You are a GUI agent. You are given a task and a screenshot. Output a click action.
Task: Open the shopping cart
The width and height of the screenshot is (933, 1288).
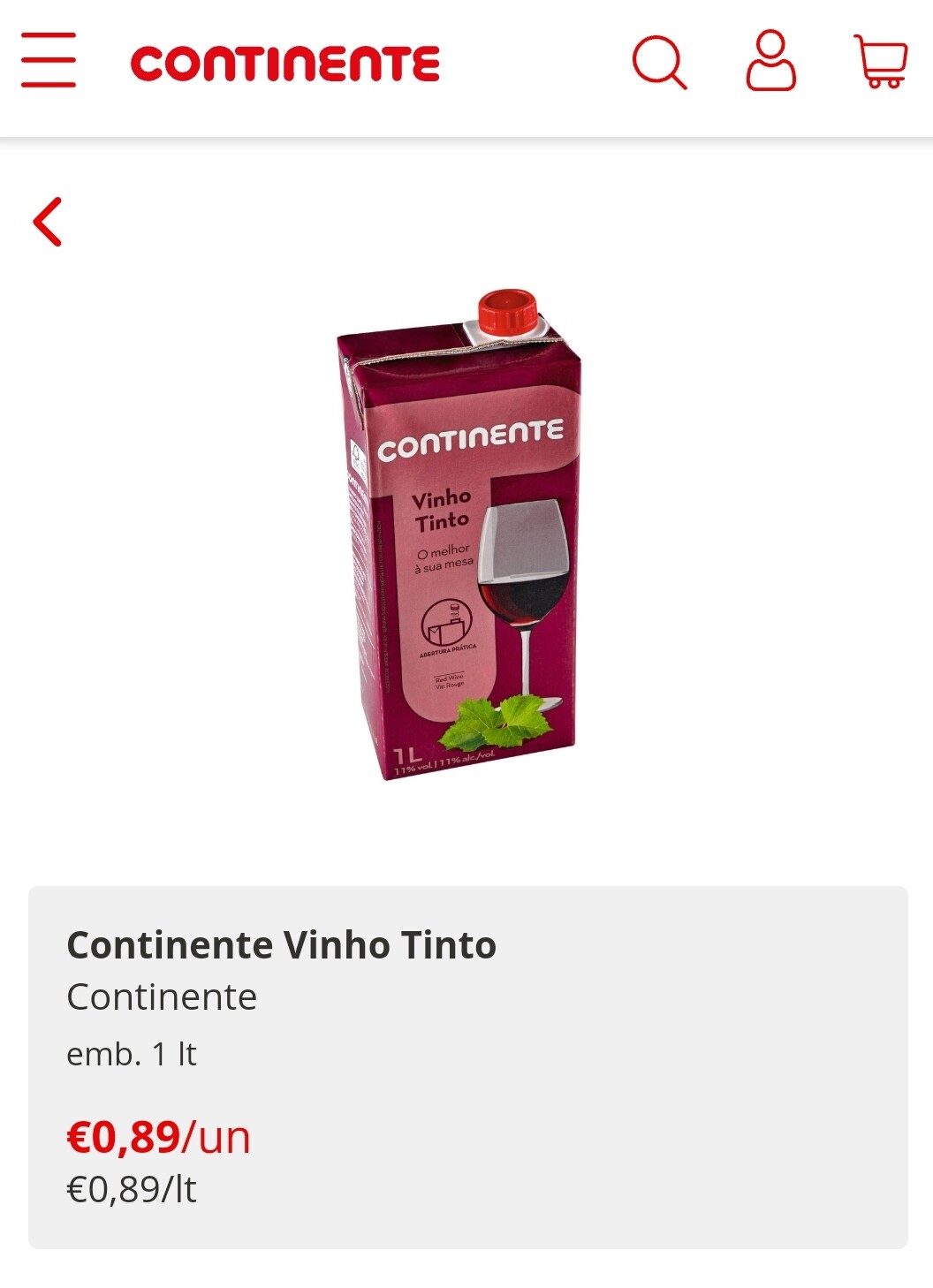(880, 60)
